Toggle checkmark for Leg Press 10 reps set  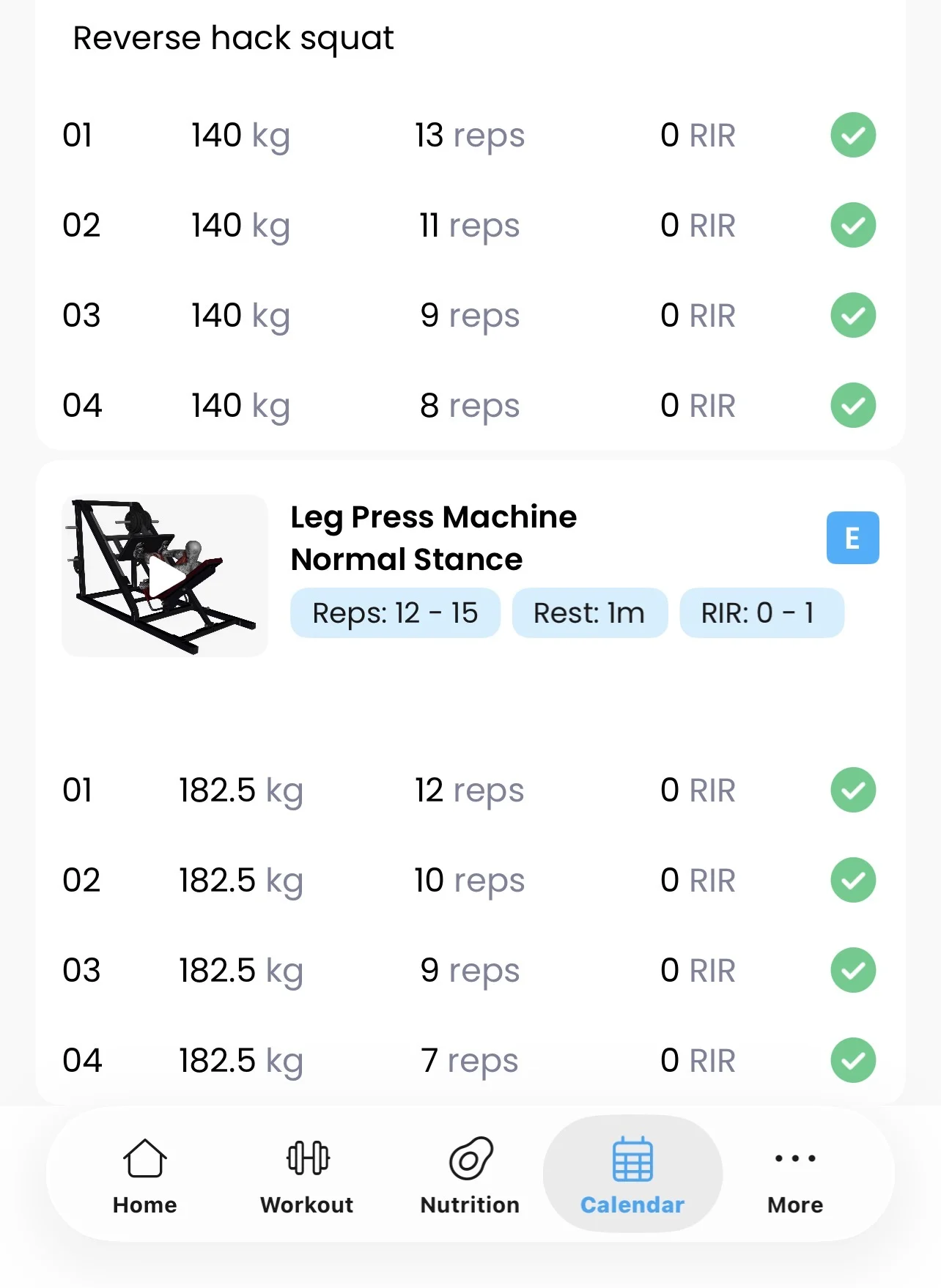pyautogui.click(x=853, y=880)
